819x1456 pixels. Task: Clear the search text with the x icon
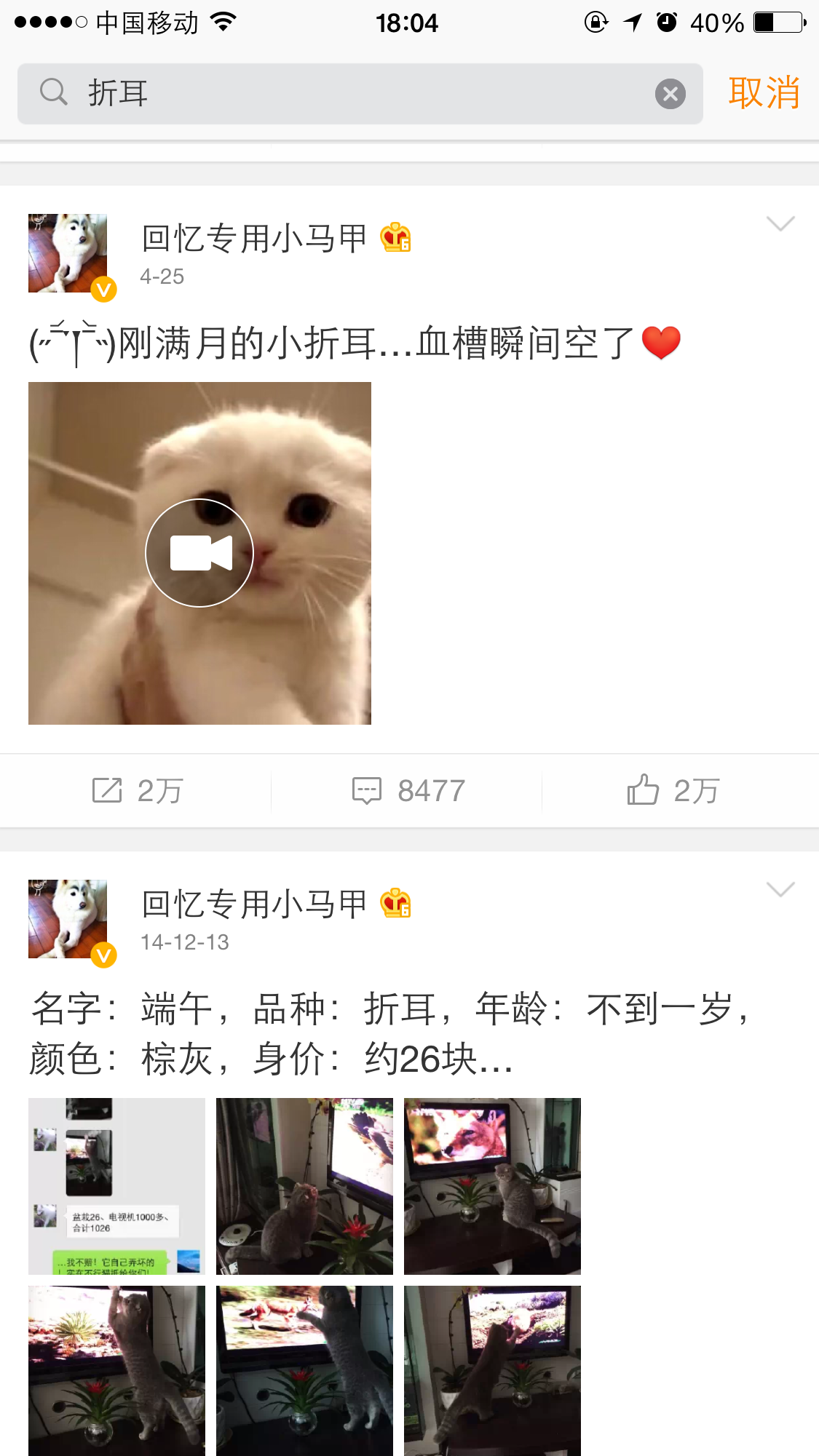click(670, 93)
